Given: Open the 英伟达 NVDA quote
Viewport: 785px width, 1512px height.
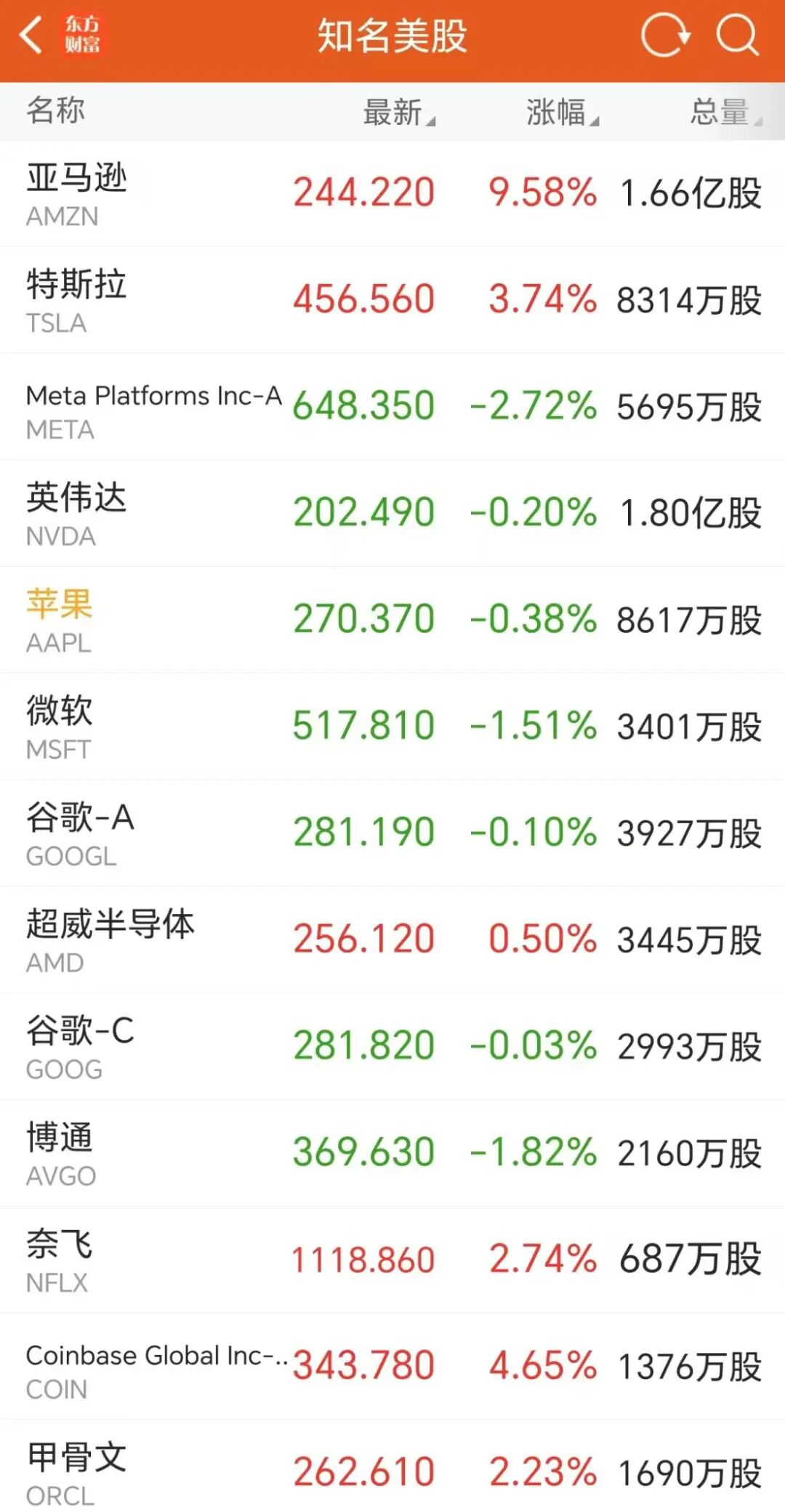Looking at the screenshot, I should [x=392, y=513].
